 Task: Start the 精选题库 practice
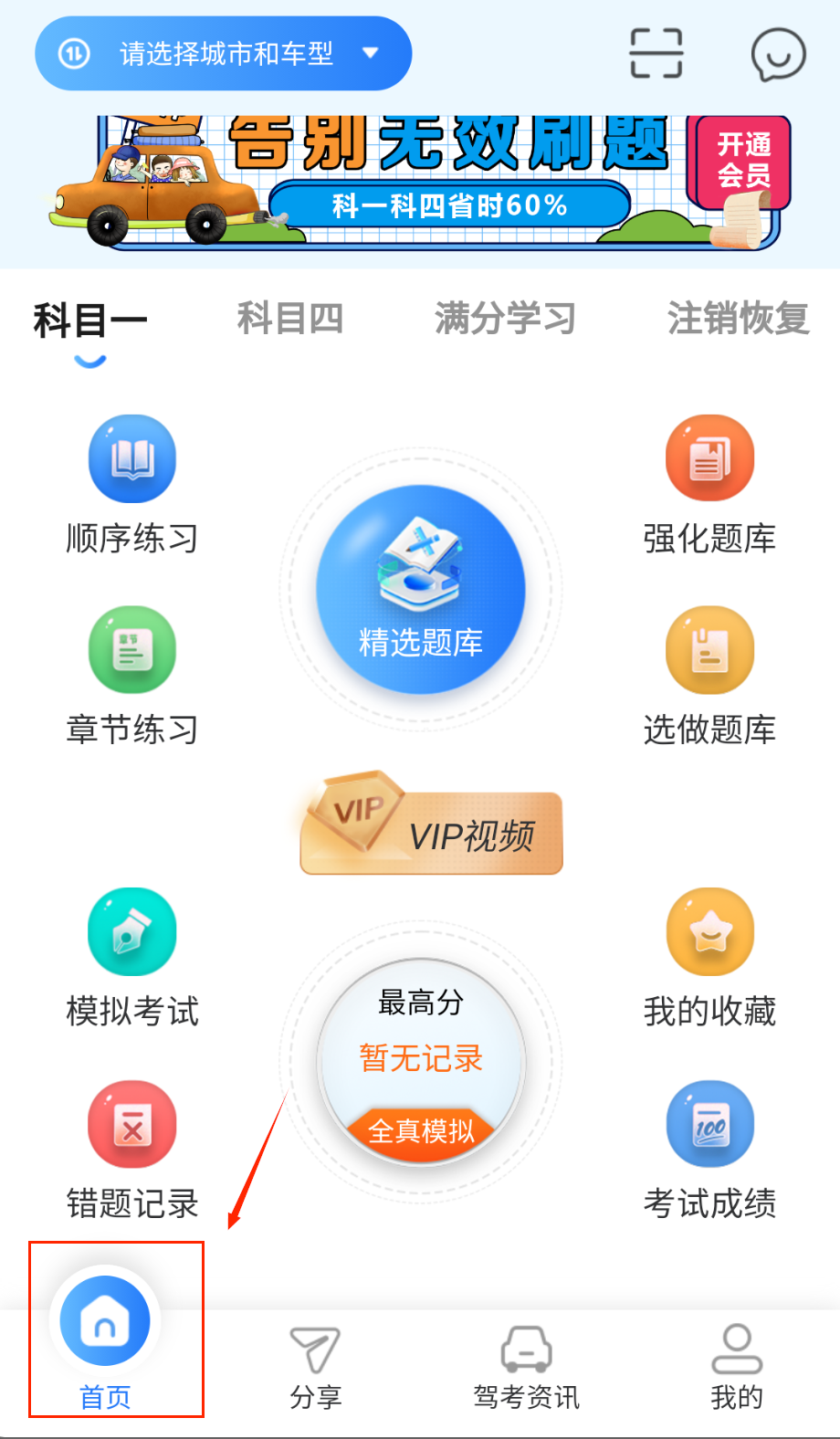[421, 590]
